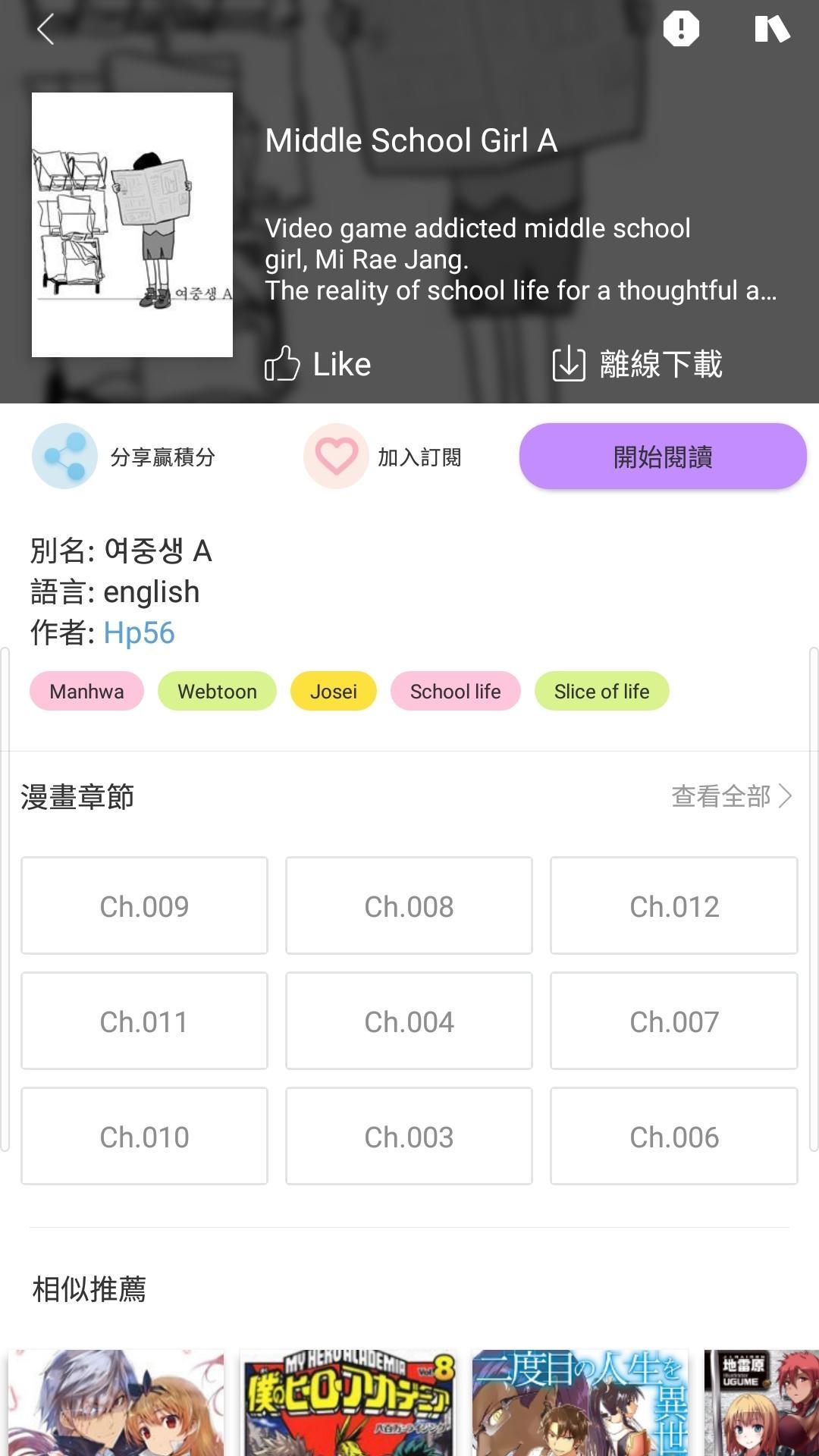Start reading with 開始閱讀
This screenshot has width=819, height=1456.
point(662,457)
